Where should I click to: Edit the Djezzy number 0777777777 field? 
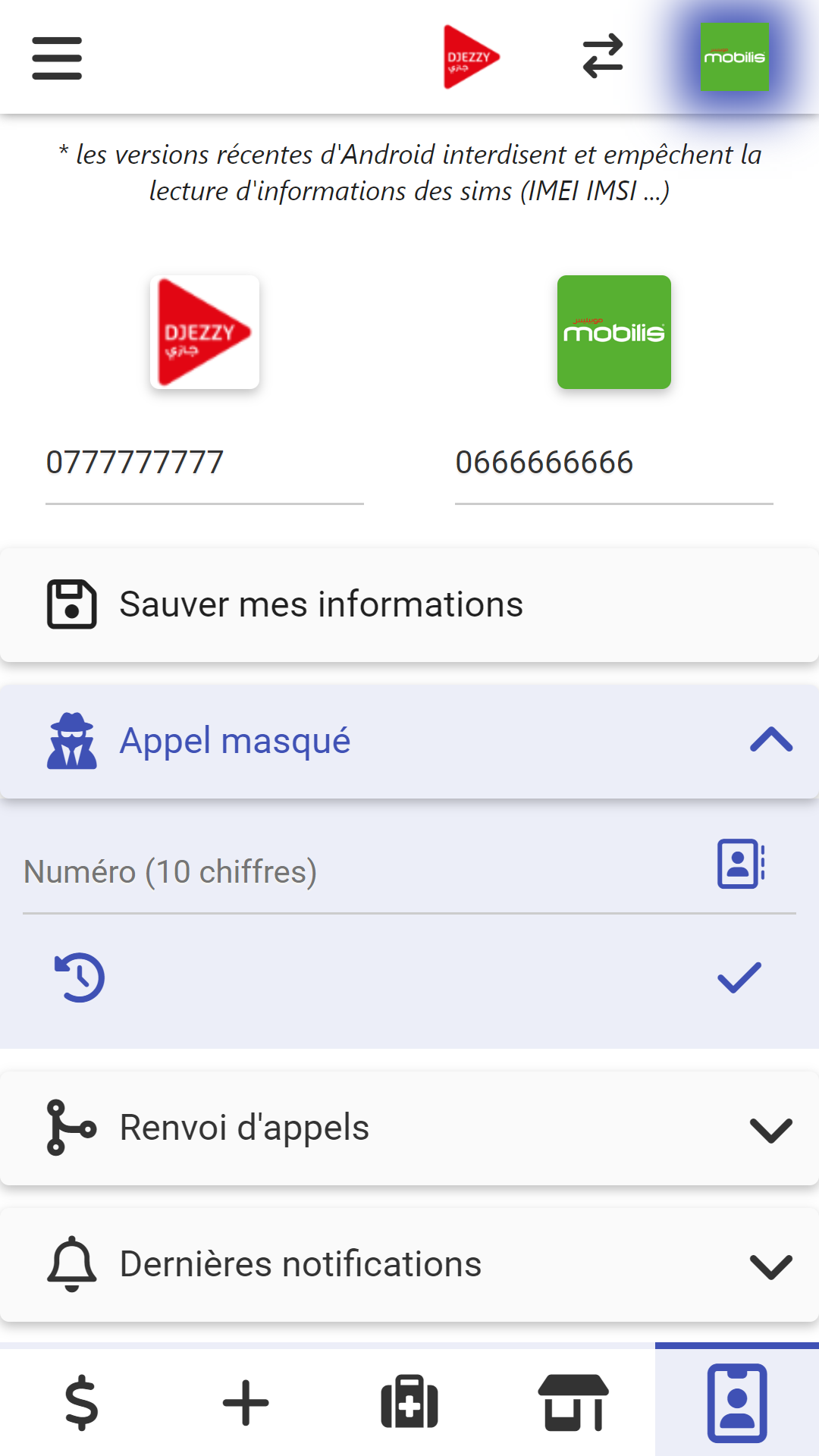point(204,463)
